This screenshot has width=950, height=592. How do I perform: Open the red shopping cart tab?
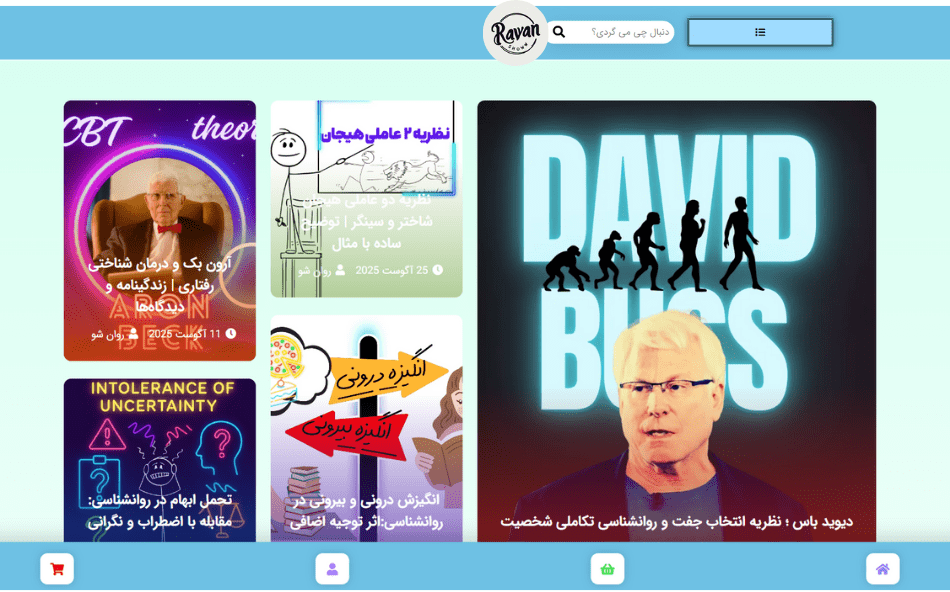pyautogui.click(x=57, y=569)
